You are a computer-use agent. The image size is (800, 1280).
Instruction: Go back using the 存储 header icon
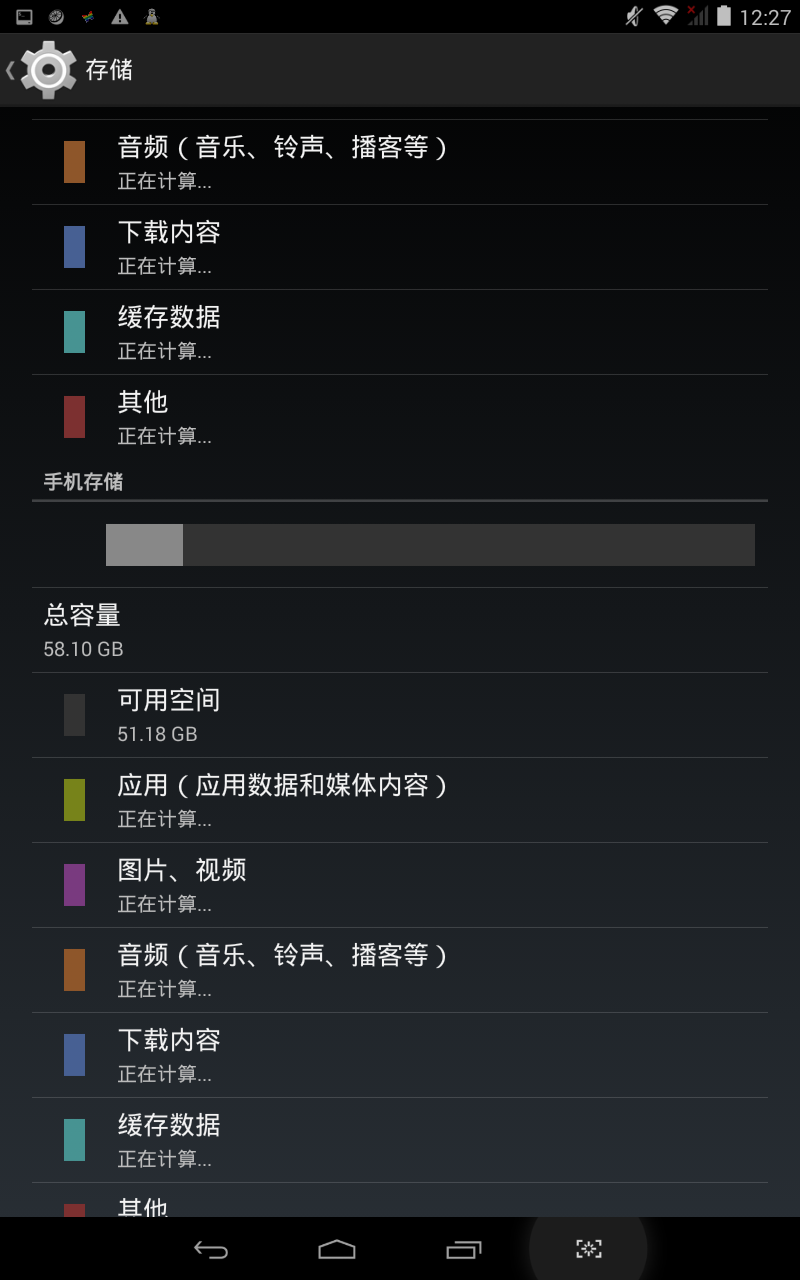coord(42,70)
